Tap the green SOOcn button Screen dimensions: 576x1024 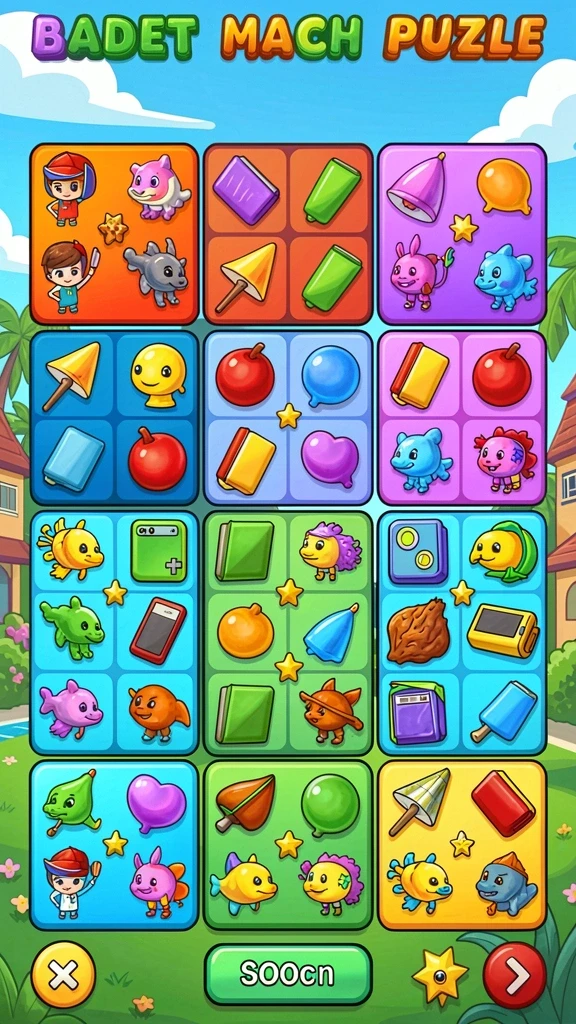[x=288, y=974]
